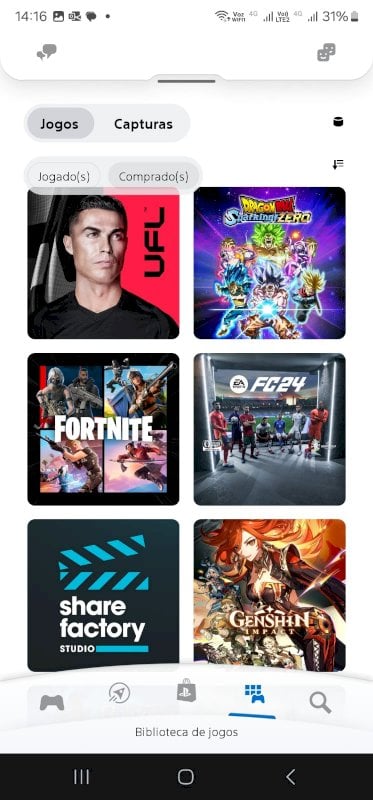
Task: Open the EA FC 24 tile
Action: 269,429
